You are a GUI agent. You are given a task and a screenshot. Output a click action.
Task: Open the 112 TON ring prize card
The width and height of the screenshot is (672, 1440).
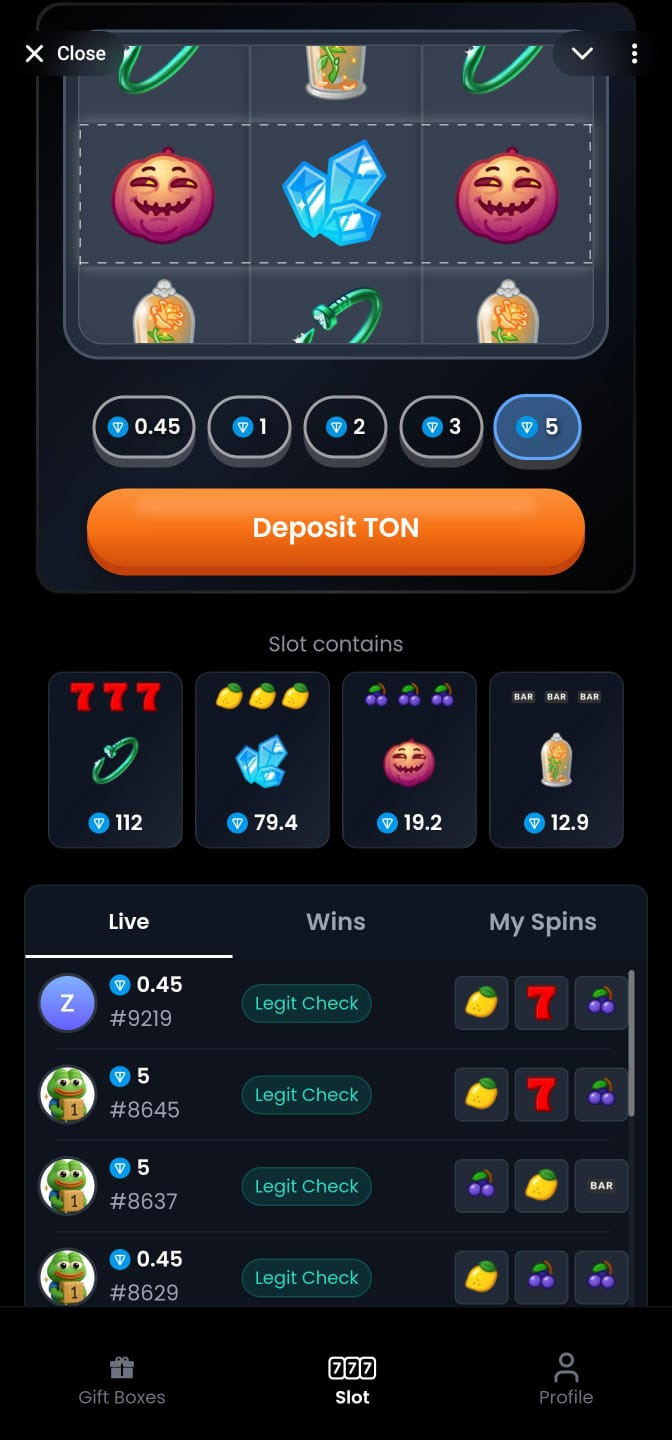(116, 760)
